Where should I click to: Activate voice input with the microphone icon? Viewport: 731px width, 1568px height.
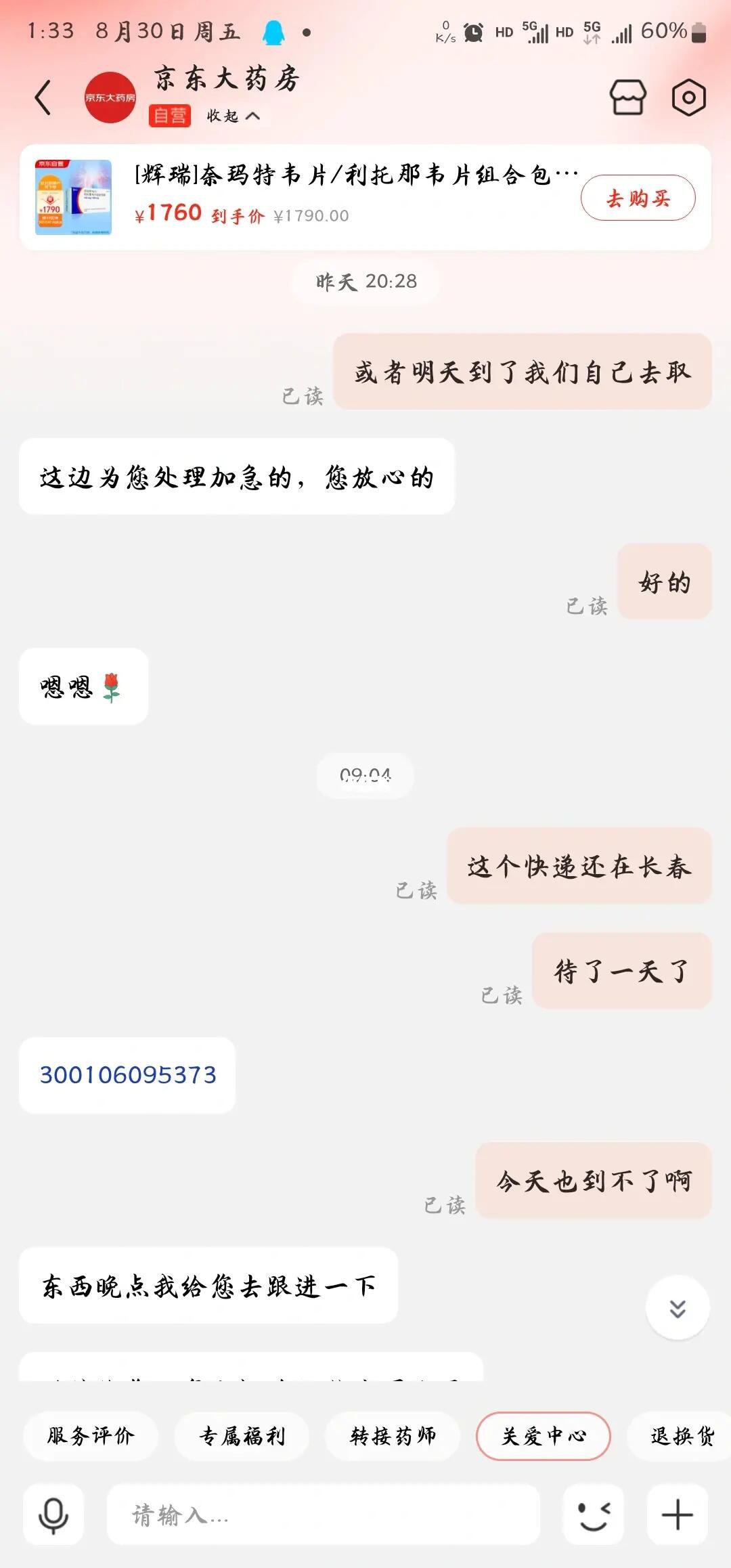pos(54,1514)
